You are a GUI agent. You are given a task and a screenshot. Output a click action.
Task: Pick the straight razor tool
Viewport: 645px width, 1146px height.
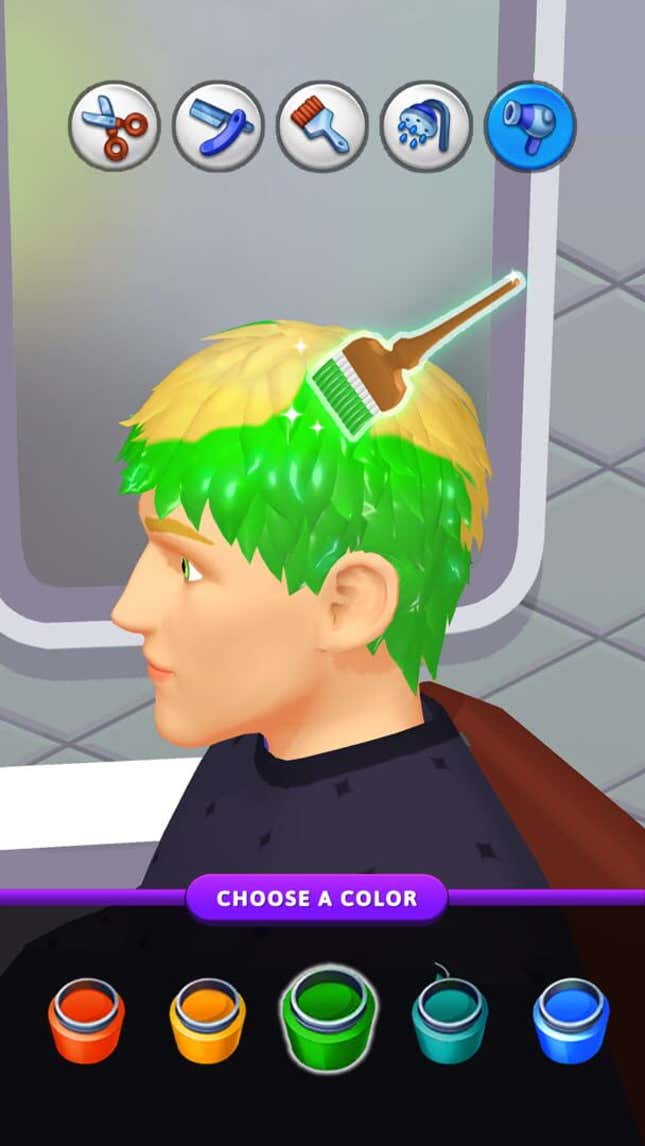pyautogui.click(x=218, y=126)
